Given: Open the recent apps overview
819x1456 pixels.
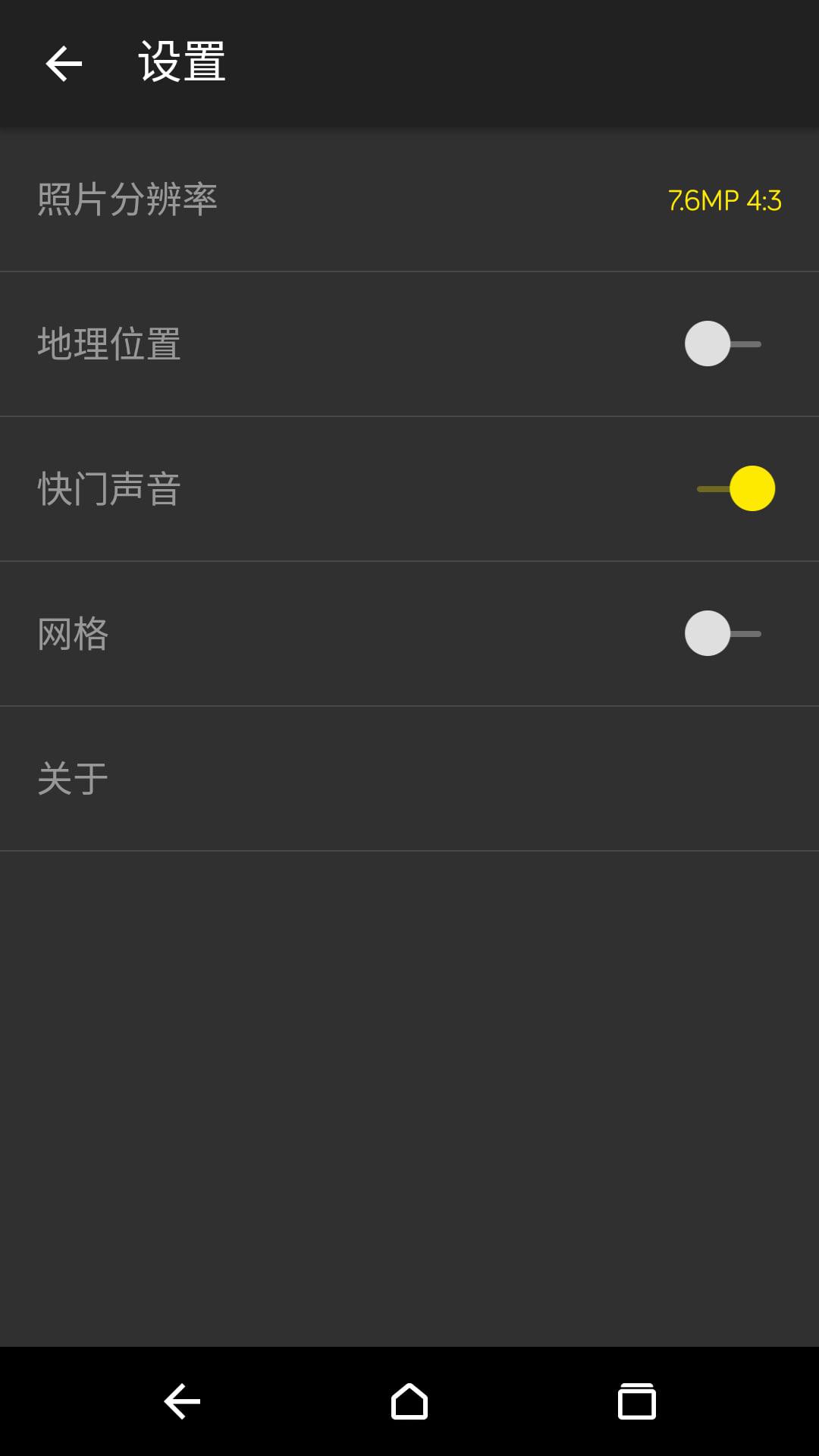Looking at the screenshot, I should pyautogui.click(x=636, y=1401).
